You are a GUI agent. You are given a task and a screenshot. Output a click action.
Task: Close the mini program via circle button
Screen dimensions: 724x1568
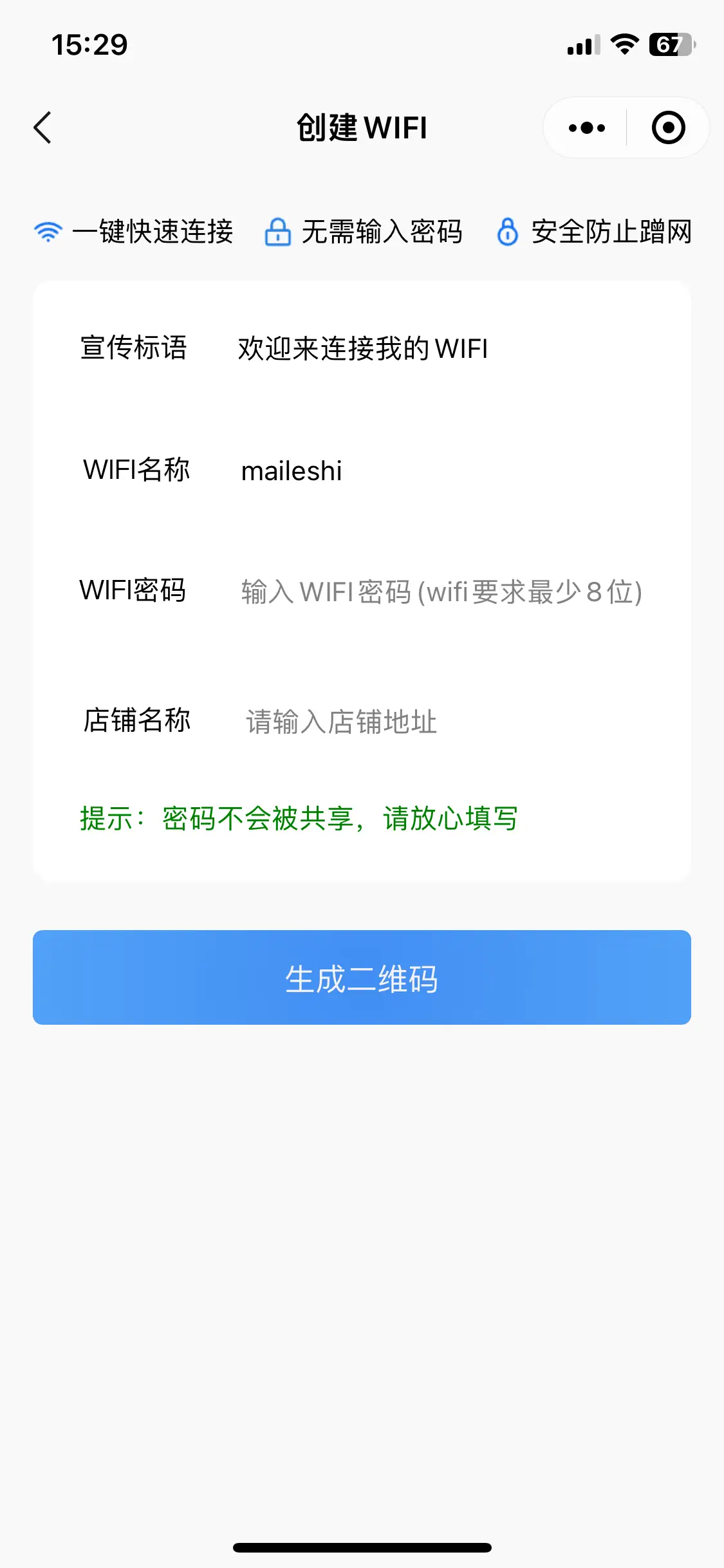tap(668, 128)
